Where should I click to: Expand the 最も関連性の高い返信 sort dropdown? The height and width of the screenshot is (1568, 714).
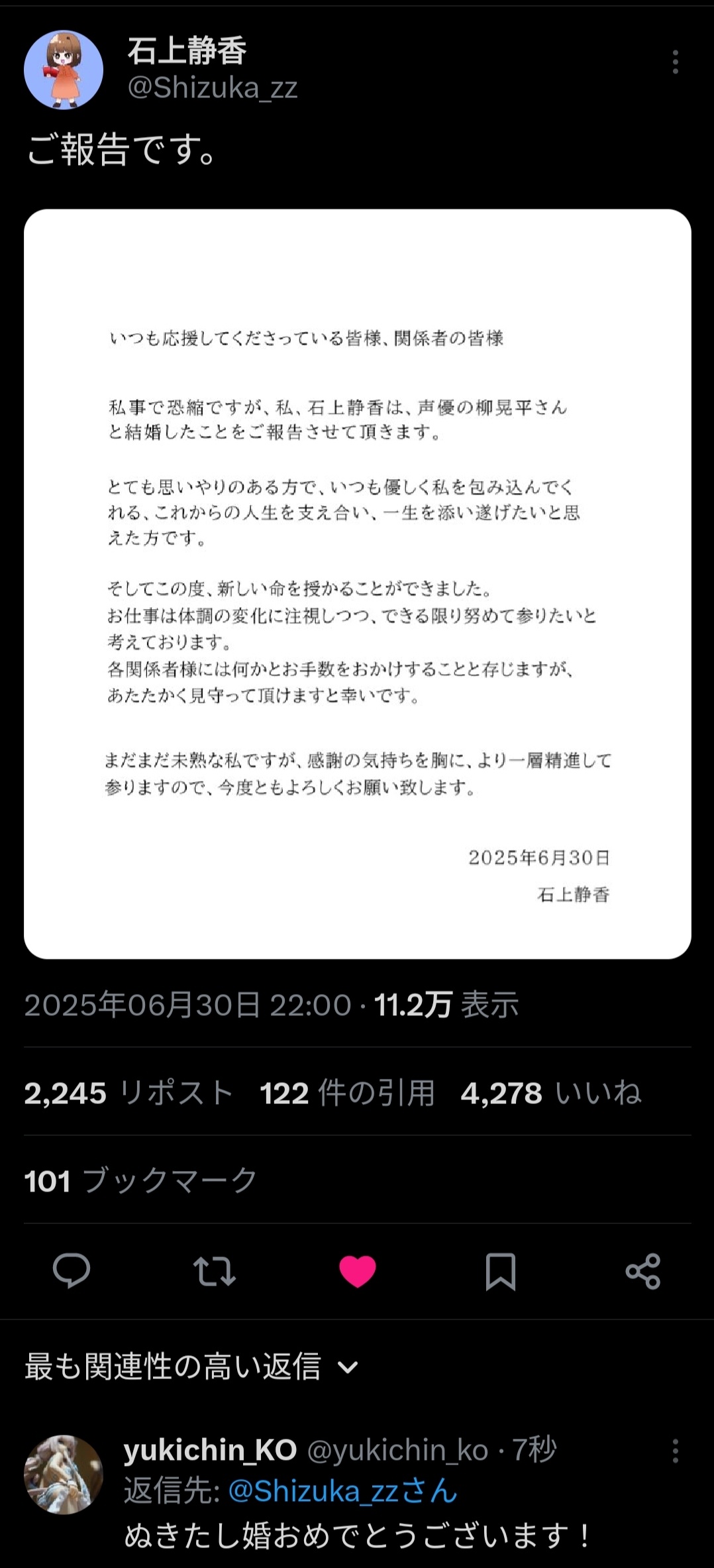tap(191, 1367)
